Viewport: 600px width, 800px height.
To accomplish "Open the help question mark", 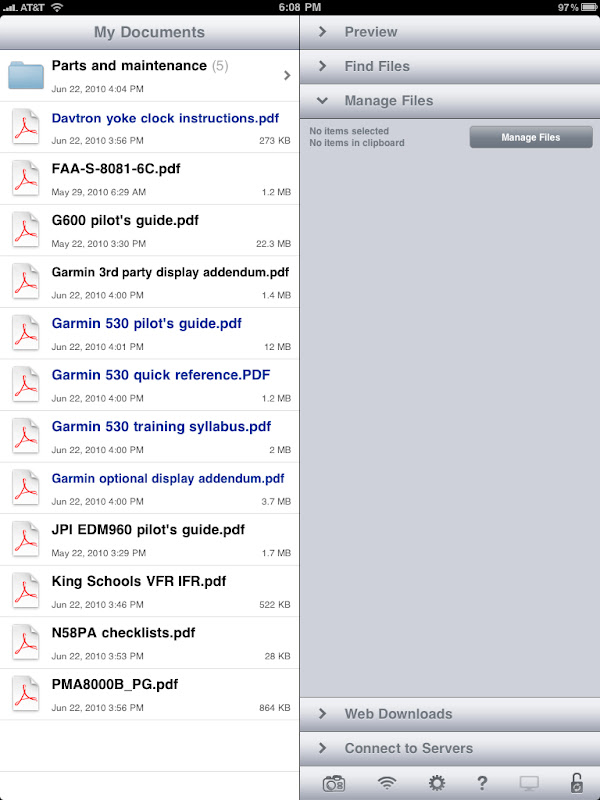I will point(482,783).
